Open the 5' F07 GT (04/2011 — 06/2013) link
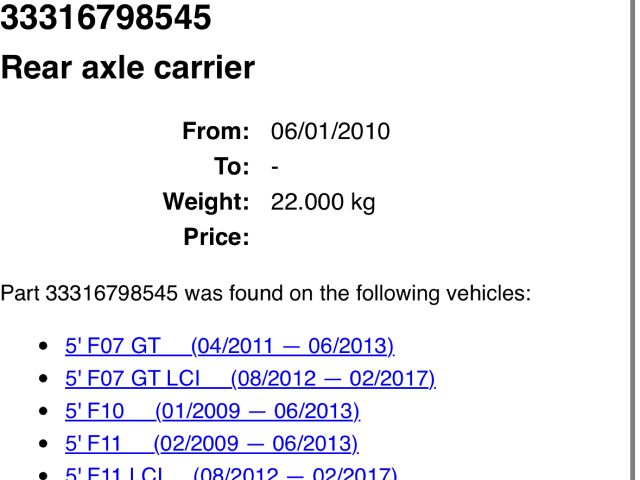Image resolution: width=640 pixels, height=480 pixels. click(x=229, y=346)
